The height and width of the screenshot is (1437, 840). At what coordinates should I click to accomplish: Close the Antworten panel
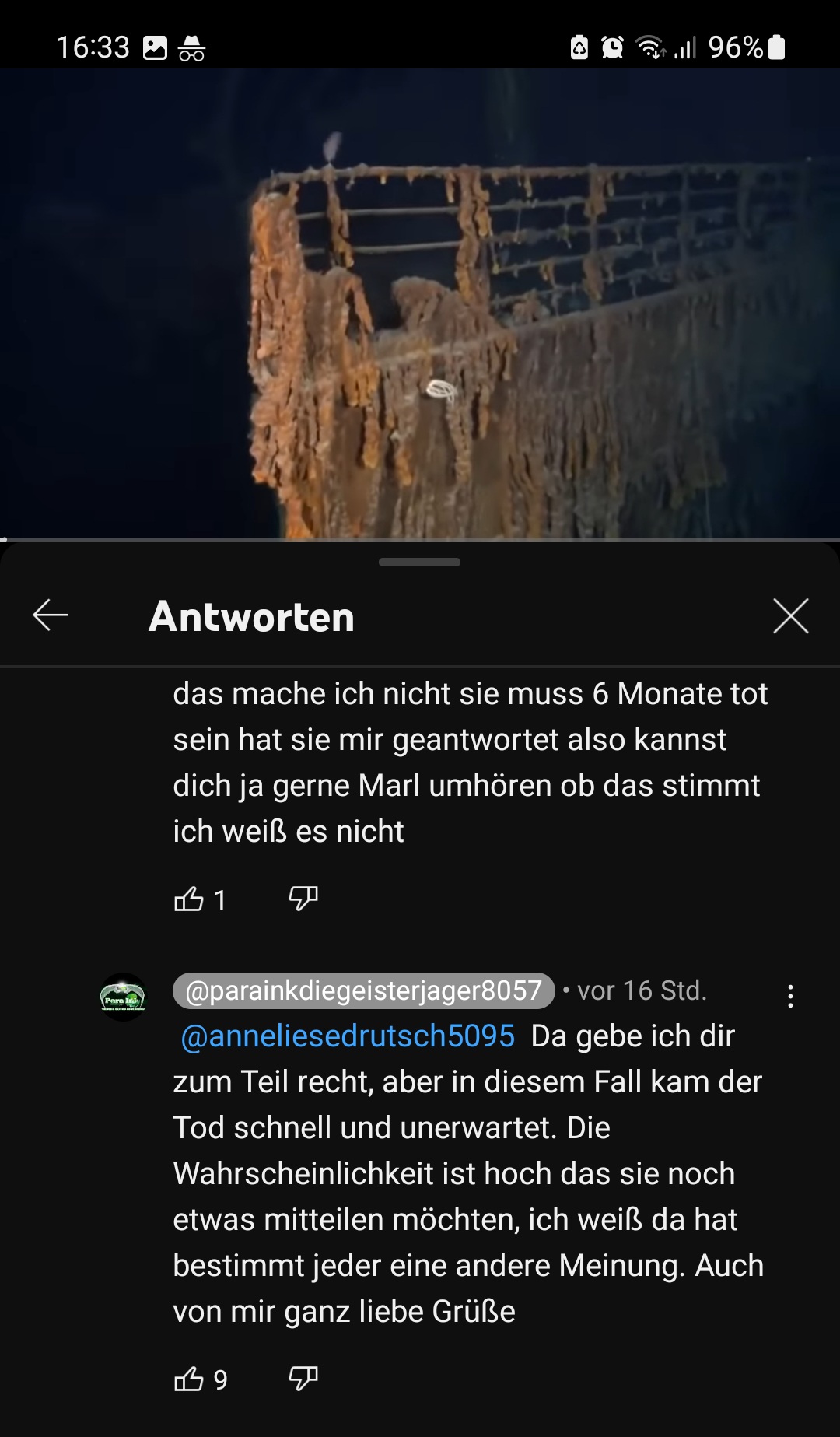(791, 615)
